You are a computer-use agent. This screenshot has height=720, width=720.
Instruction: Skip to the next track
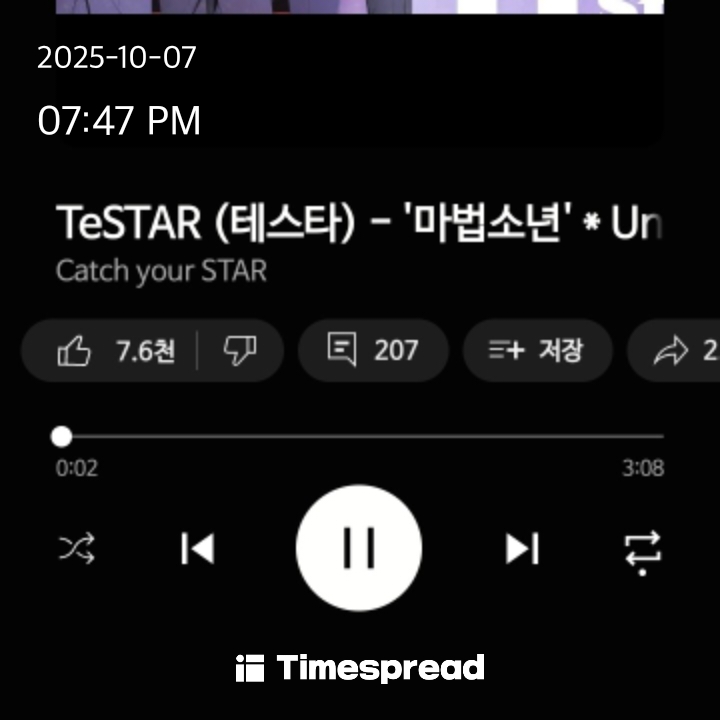[521, 548]
